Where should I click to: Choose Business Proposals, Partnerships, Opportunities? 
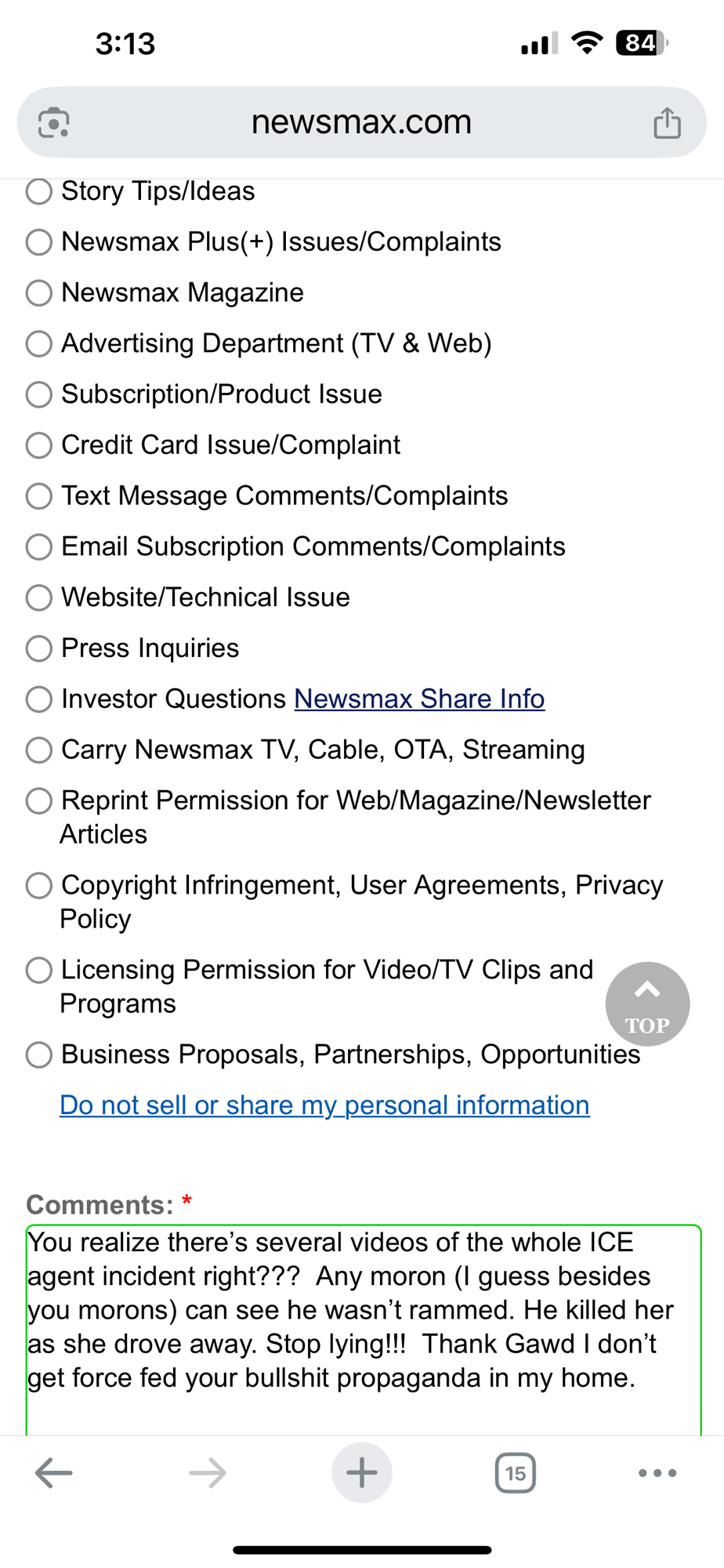click(39, 1054)
